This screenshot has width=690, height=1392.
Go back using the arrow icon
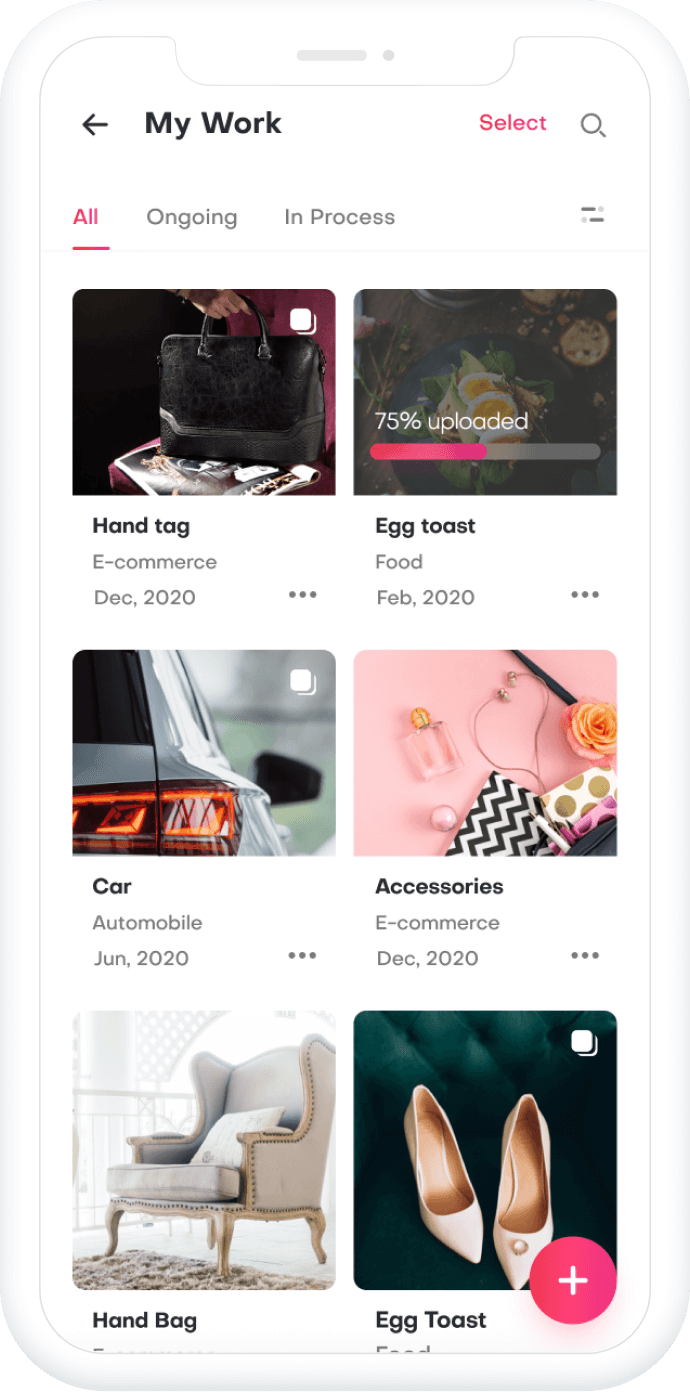point(95,124)
